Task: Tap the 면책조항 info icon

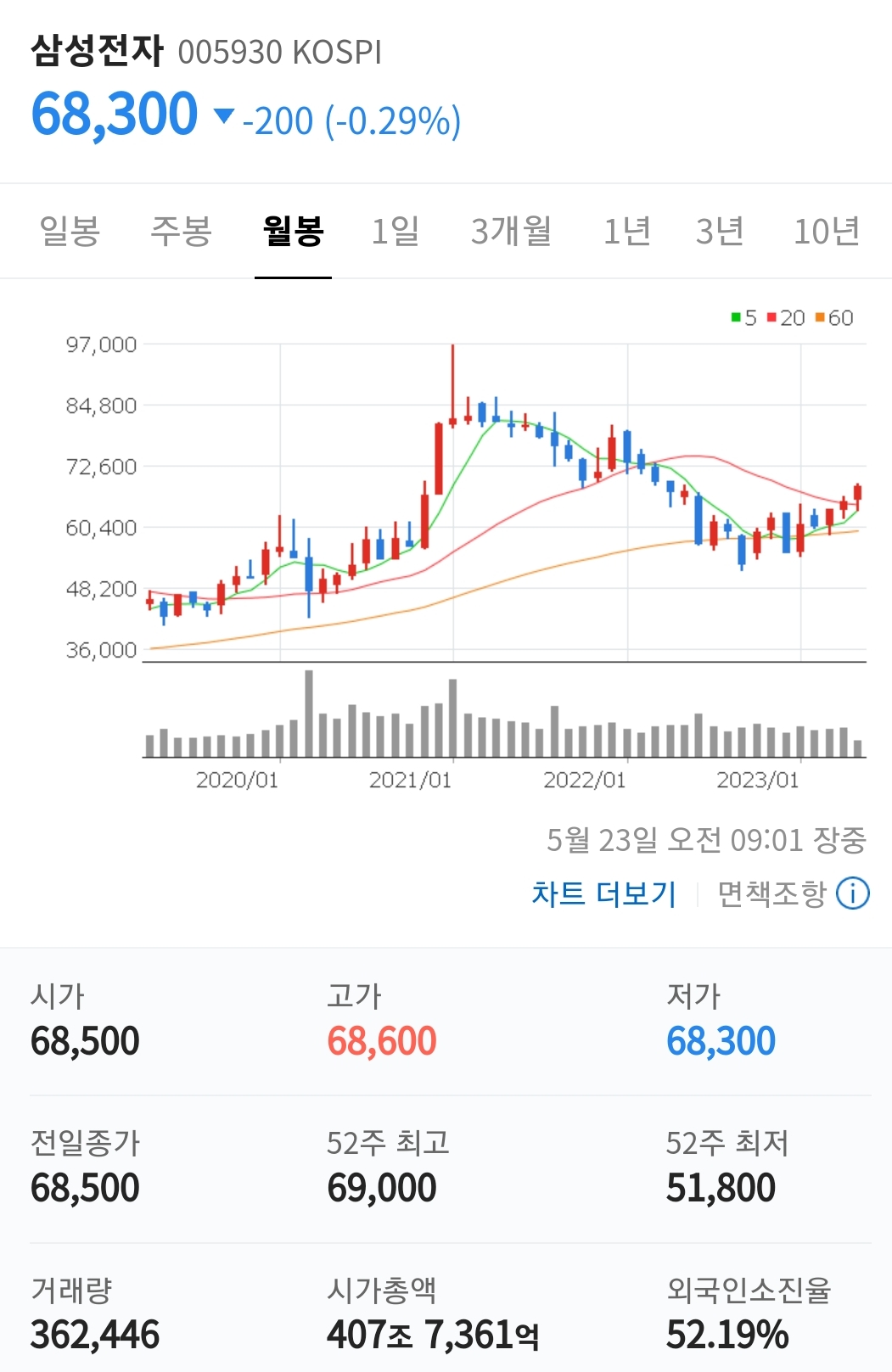Action: tap(853, 893)
